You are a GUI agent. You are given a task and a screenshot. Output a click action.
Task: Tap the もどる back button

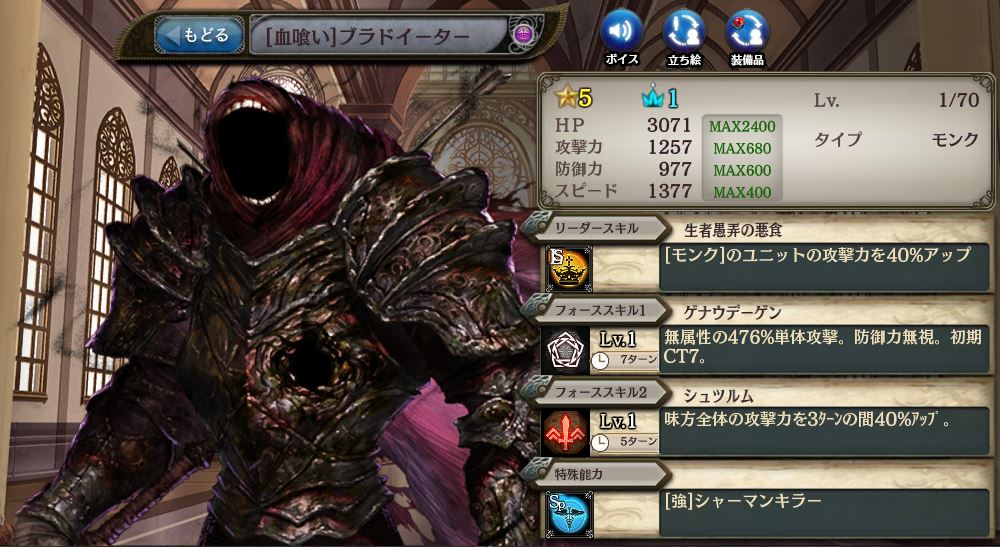pos(197,36)
